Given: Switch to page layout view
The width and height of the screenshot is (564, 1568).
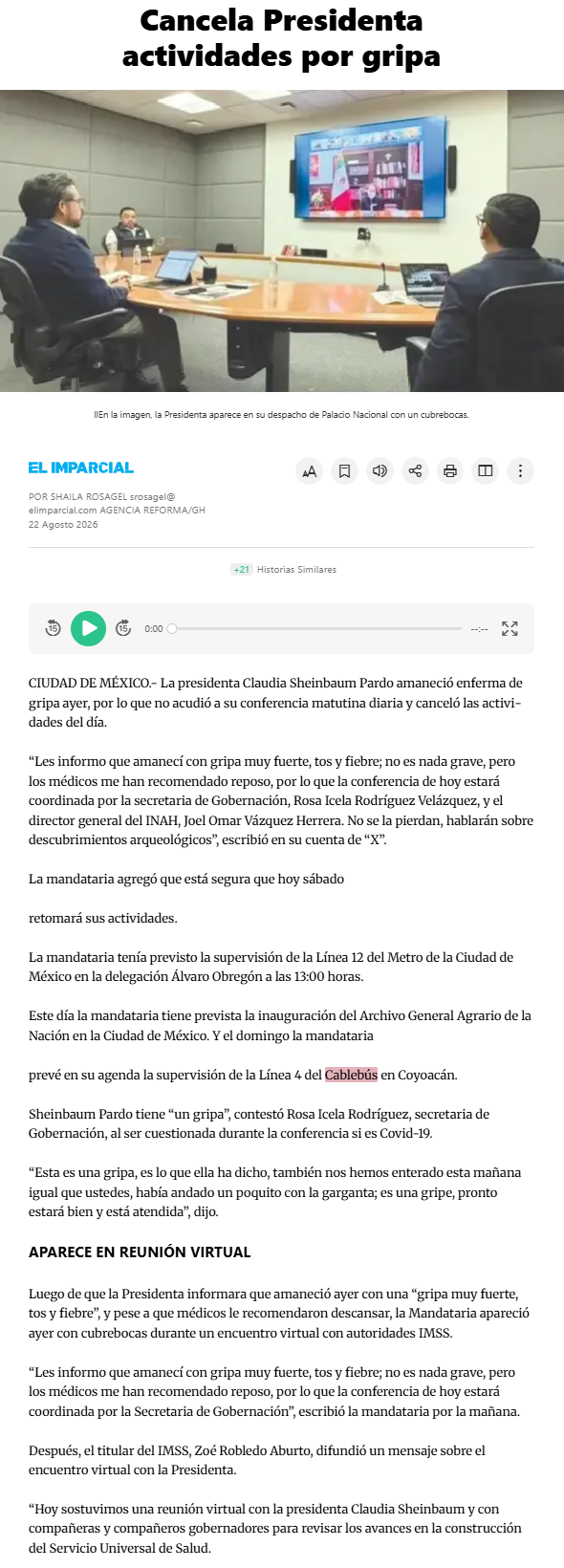Looking at the screenshot, I should point(486,470).
